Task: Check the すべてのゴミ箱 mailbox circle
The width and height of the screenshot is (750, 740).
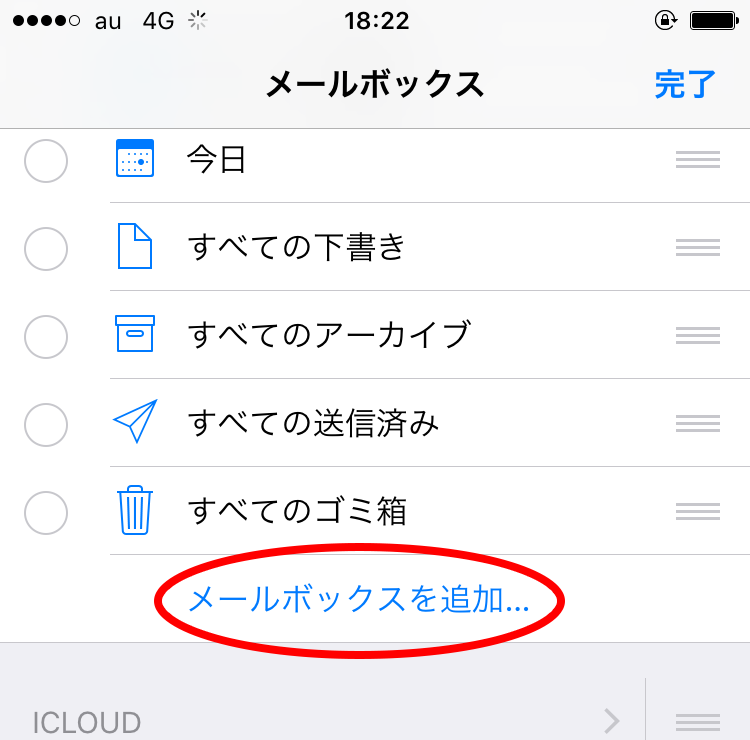Action: (x=46, y=512)
